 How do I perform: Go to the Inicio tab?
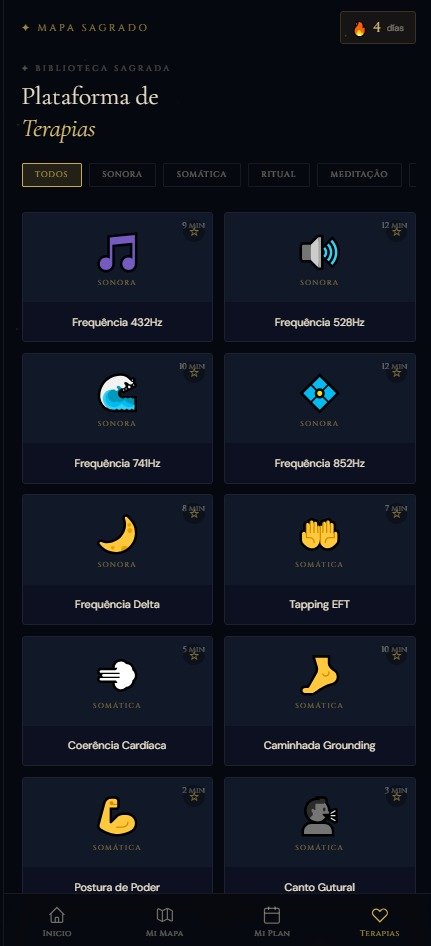click(57, 922)
